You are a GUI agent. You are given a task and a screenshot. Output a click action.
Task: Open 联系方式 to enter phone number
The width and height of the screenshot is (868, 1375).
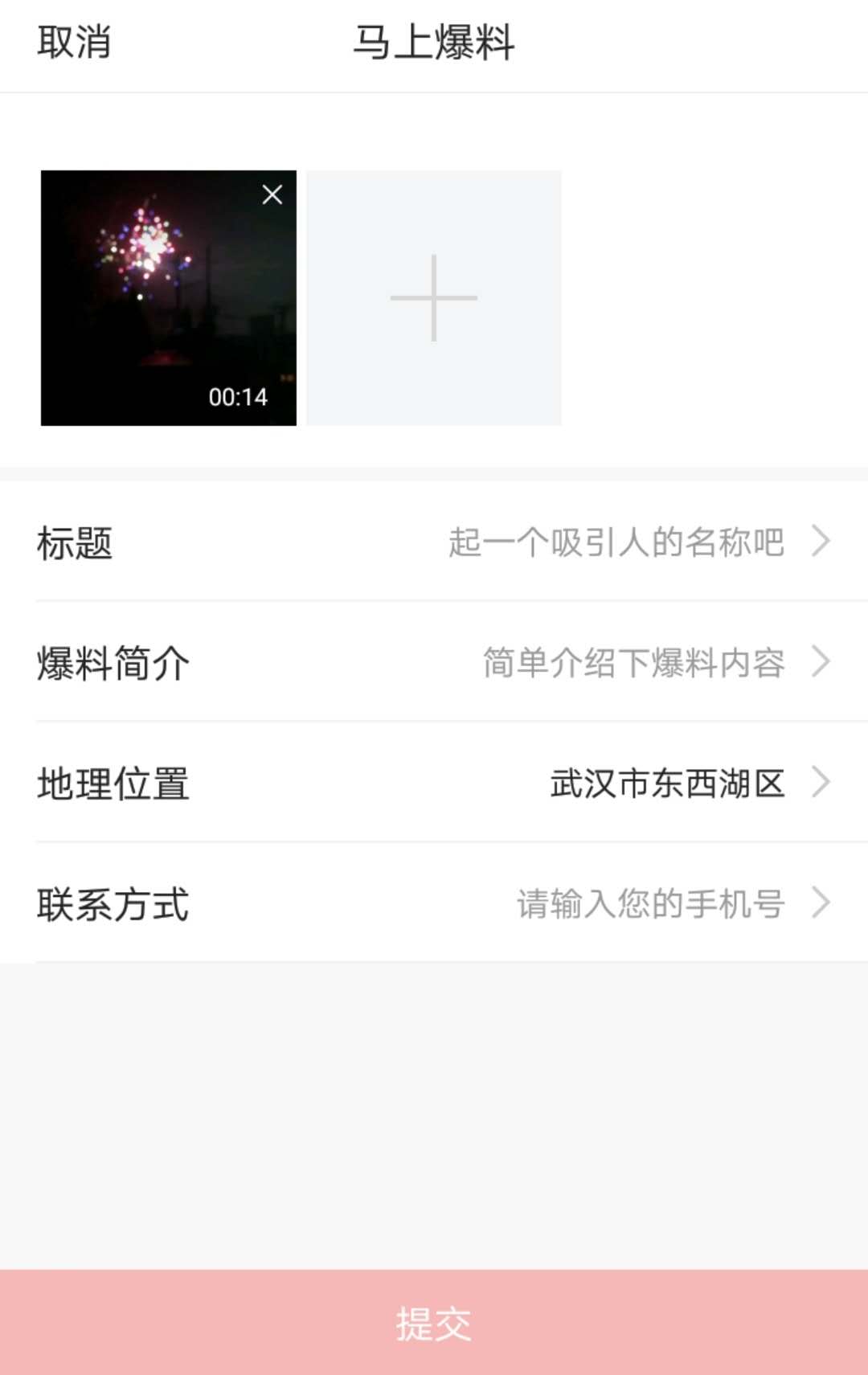(x=434, y=903)
